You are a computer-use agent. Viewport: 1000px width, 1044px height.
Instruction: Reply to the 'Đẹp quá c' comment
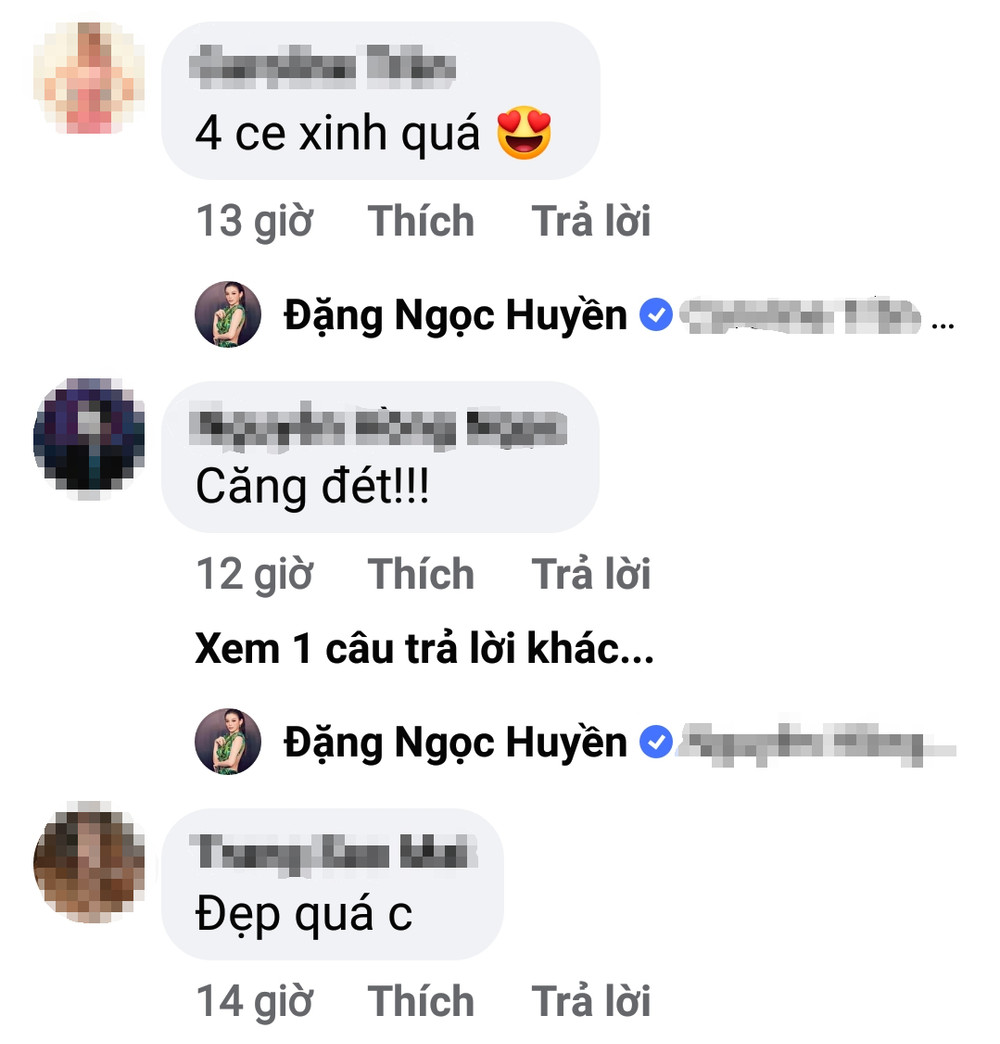pos(591,1001)
